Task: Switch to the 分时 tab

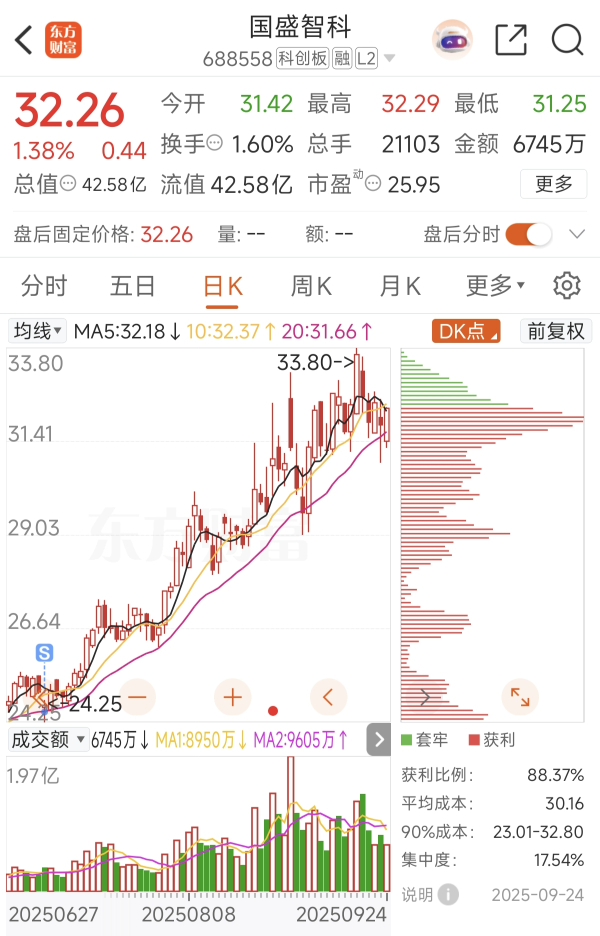Action: (44, 286)
